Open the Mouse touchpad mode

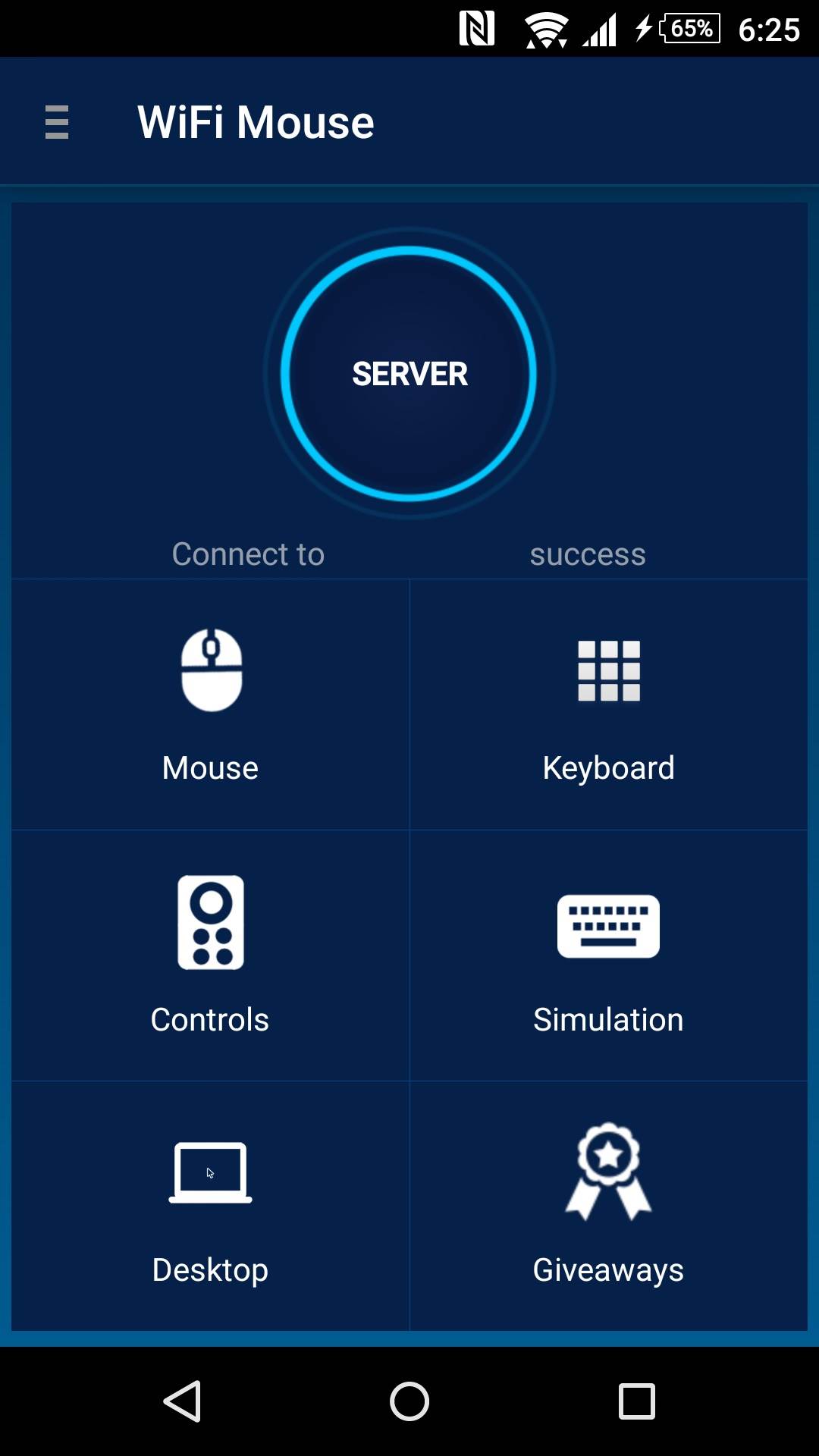[211, 705]
